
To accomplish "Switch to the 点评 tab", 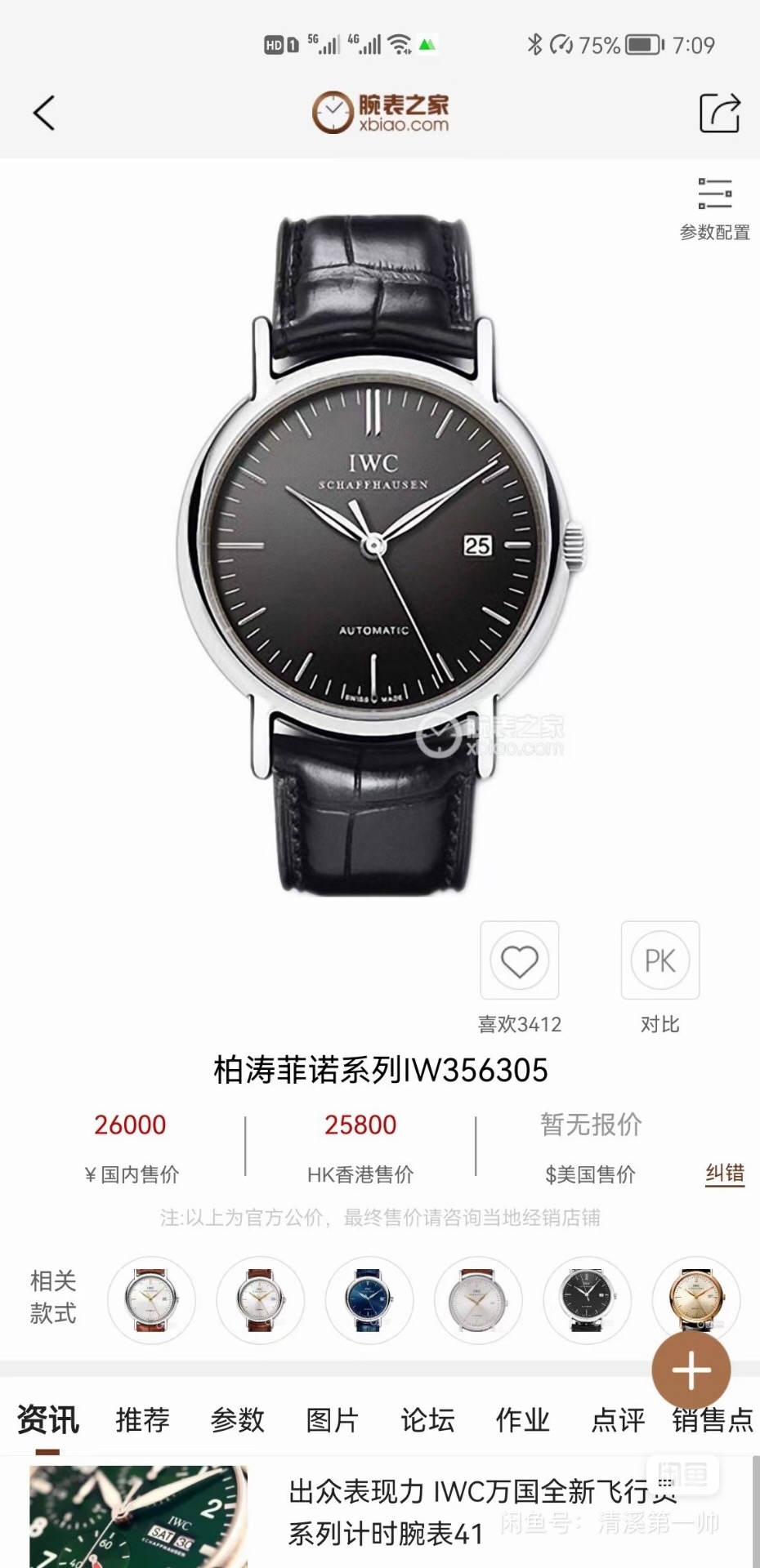I will tap(618, 1421).
